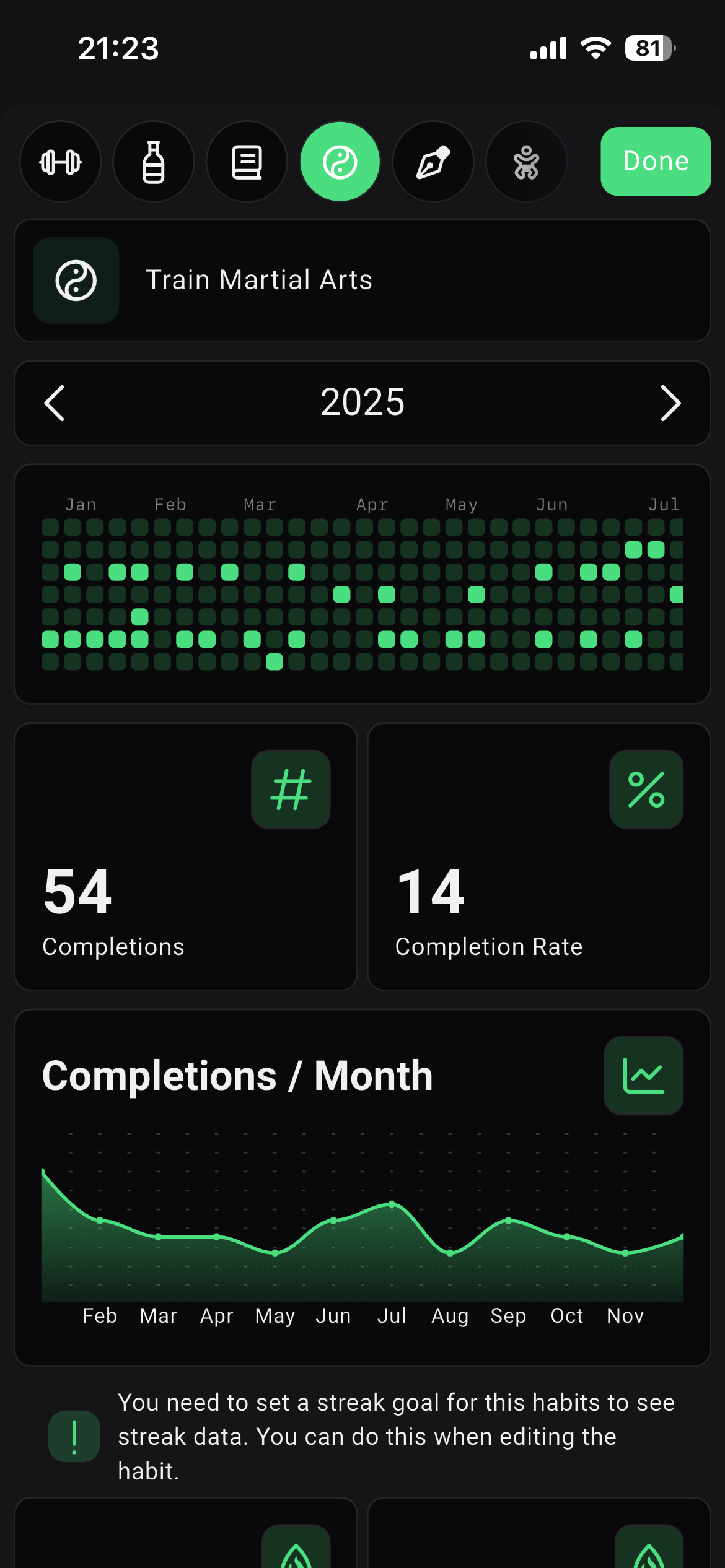The height and width of the screenshot is (1568, 725).
Task: Select the bottle habit icon
Action: pyautogui.click(x=154, y=162)
